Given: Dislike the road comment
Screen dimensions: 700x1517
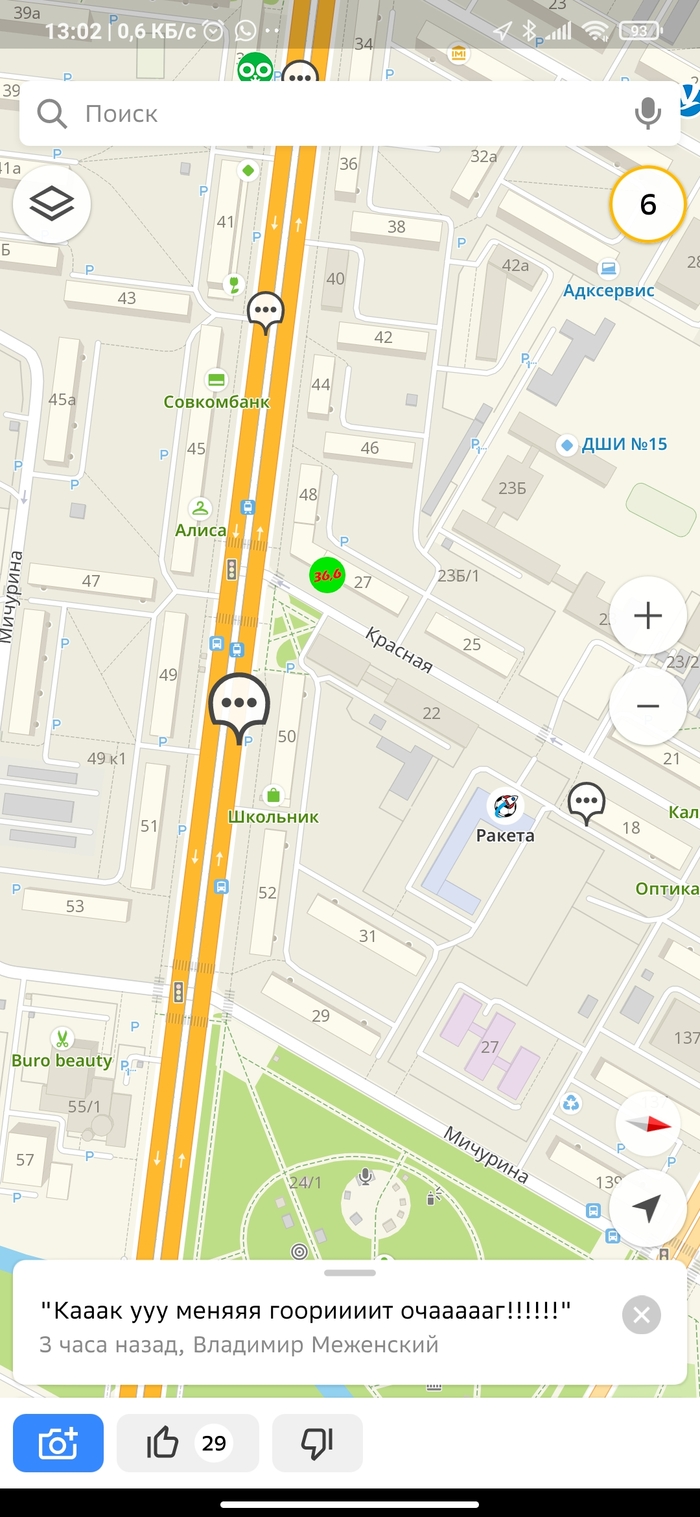Looking at the screenshot, I should click(317, 1443).
